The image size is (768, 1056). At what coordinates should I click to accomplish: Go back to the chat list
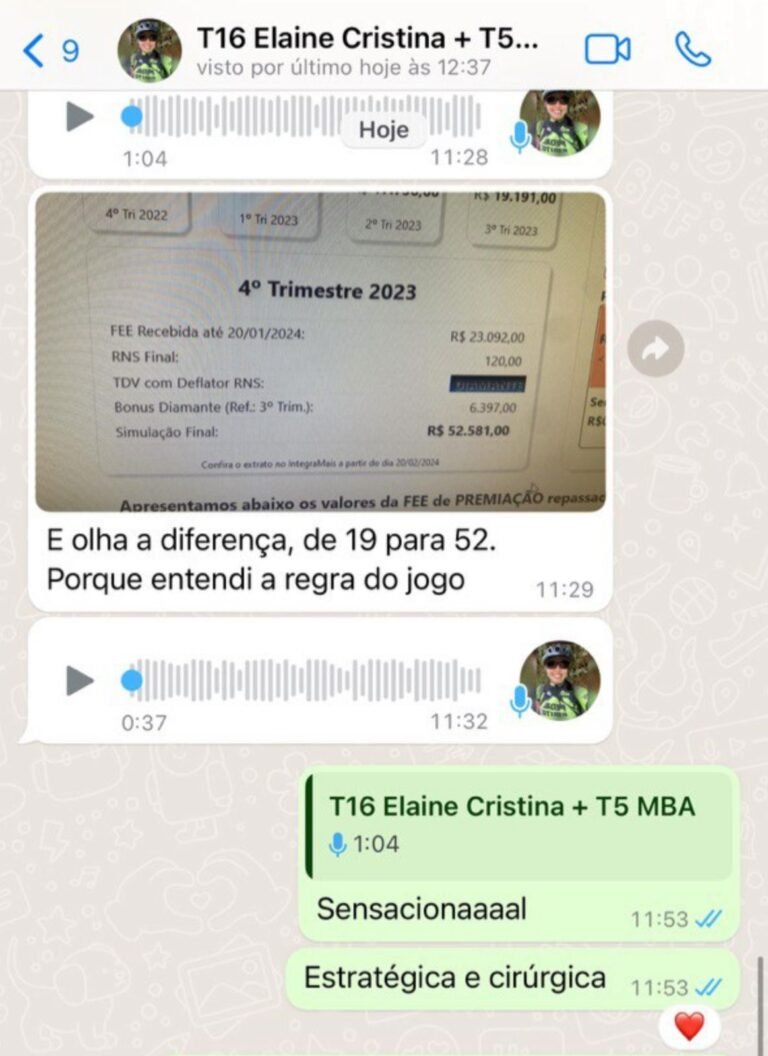[48, 50]
